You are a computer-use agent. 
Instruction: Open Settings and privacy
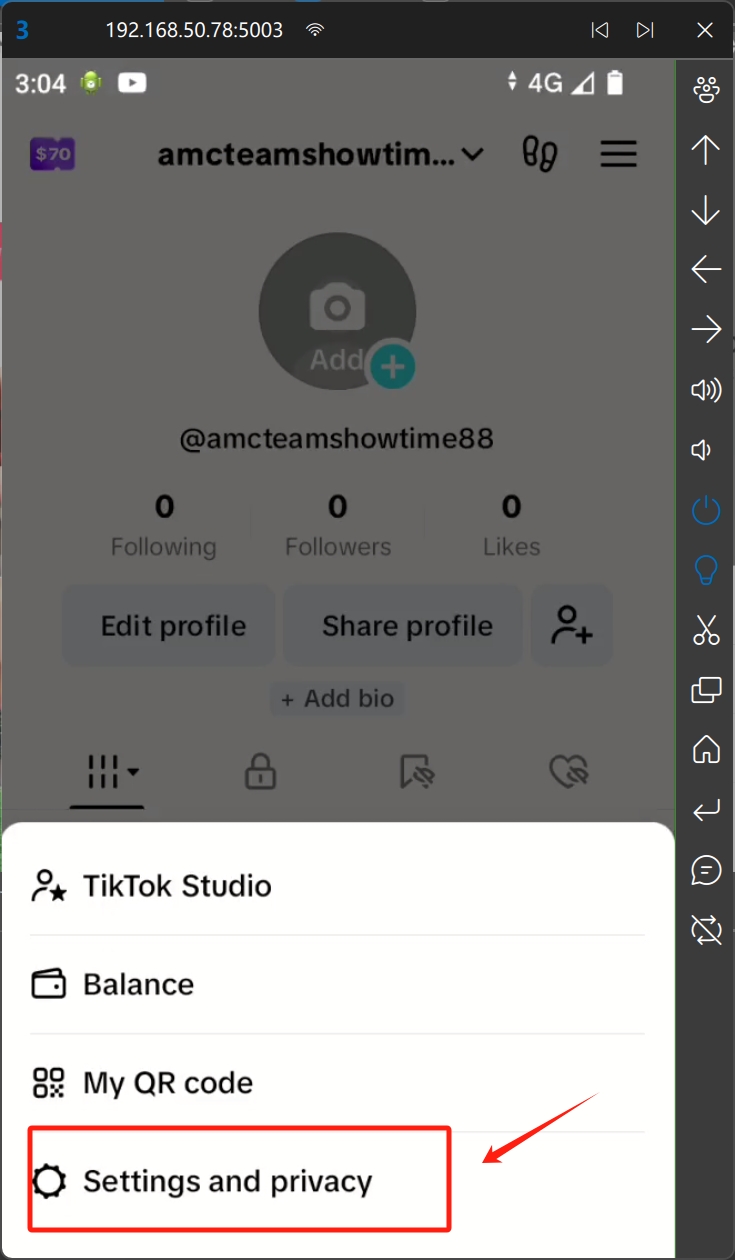coord(227,1182)
